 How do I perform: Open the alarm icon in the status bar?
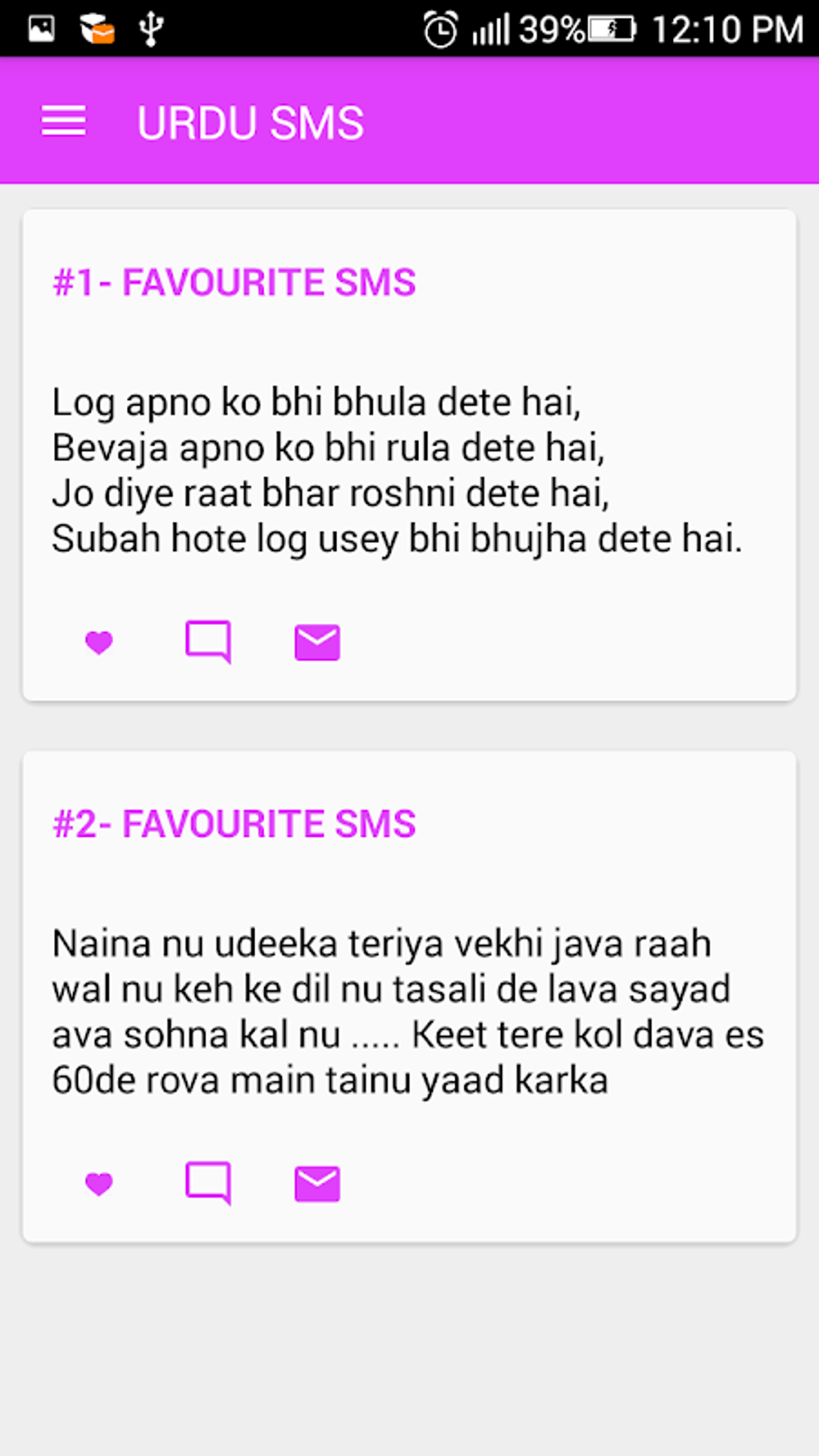click(438, 28)
